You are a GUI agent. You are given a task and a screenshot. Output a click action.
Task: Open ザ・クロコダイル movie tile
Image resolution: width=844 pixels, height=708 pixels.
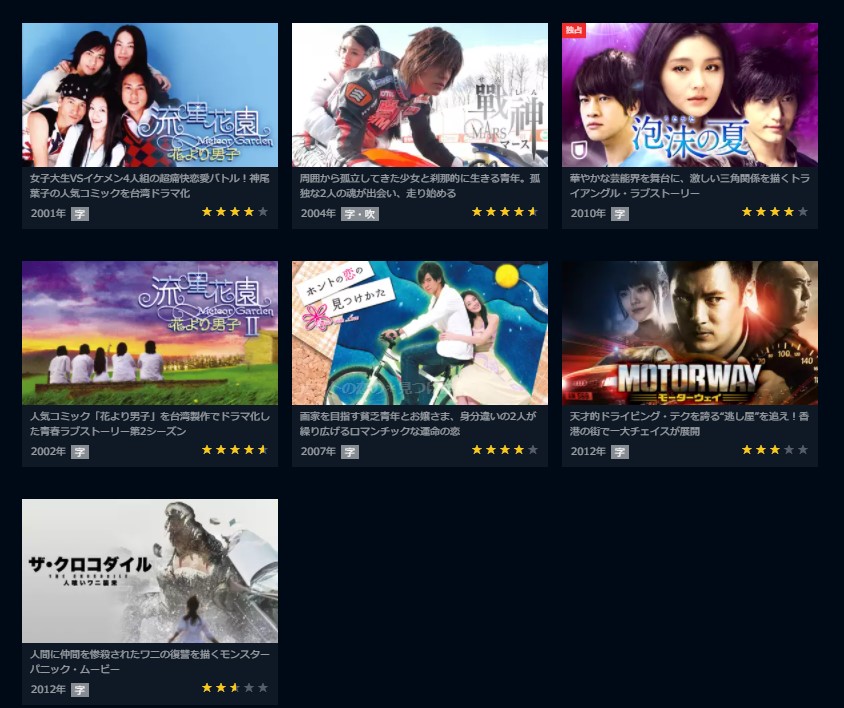(x=150, y=572)
